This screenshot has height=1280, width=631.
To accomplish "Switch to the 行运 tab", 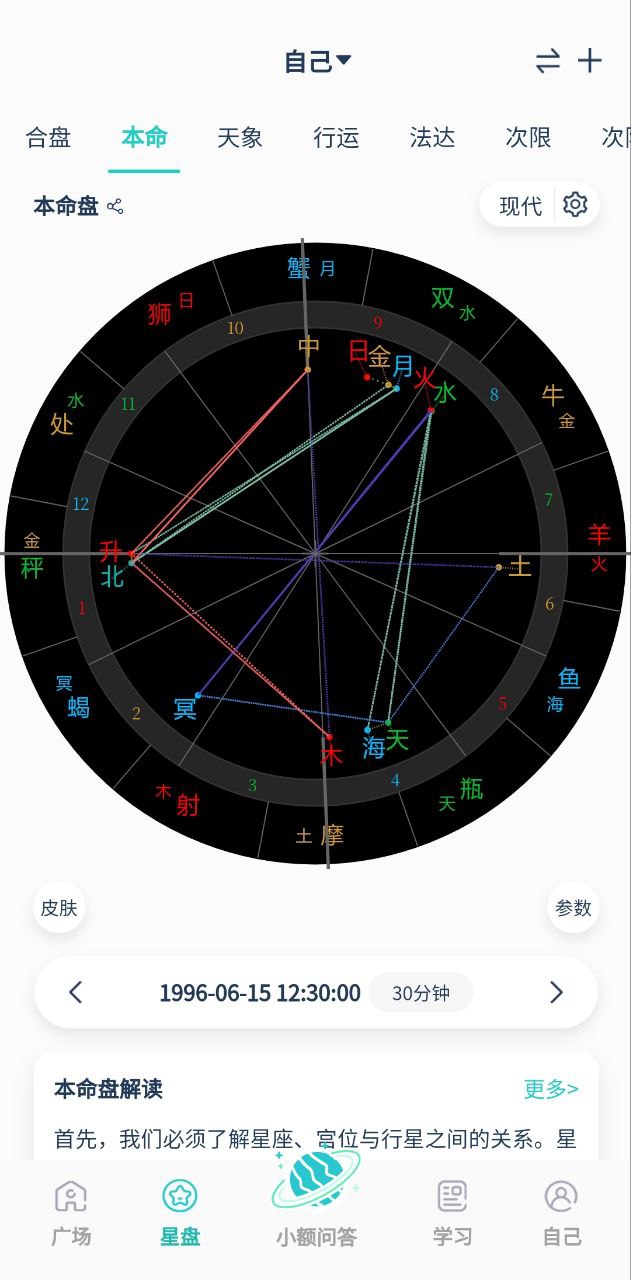I will pyautogui.click(x=336, y=137).
